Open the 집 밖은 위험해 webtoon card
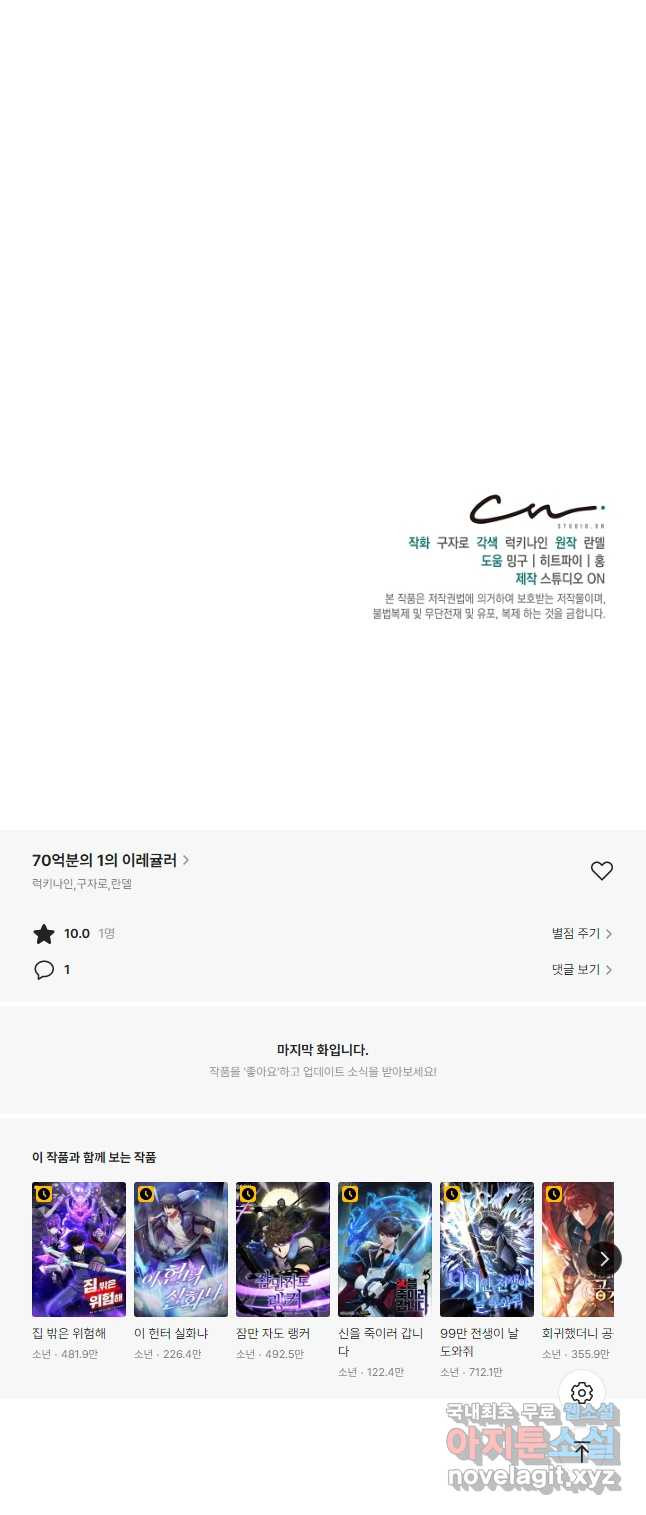 pos(79,1249)
